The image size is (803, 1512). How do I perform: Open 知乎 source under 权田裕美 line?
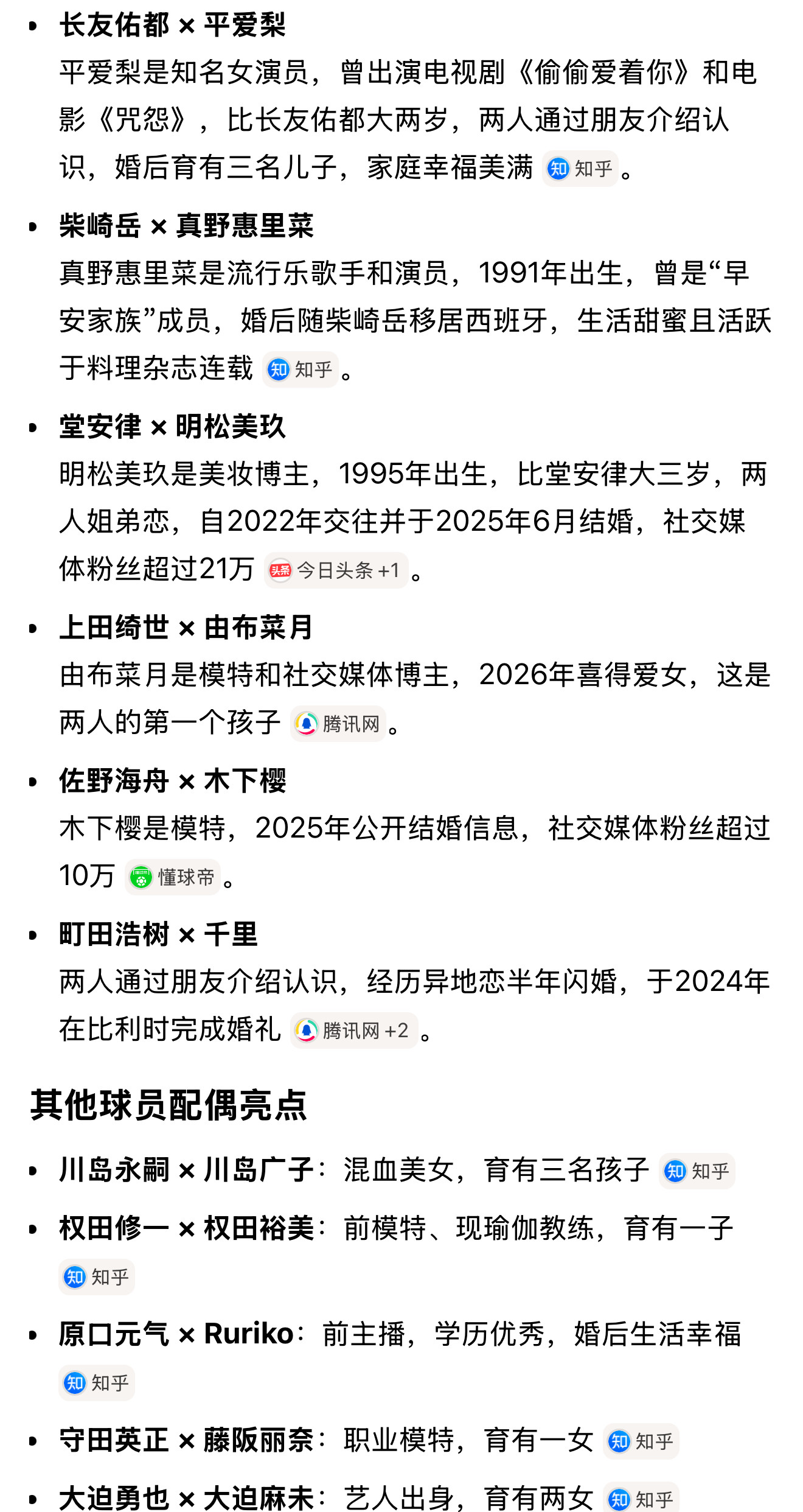click(x=97, y=1277)
